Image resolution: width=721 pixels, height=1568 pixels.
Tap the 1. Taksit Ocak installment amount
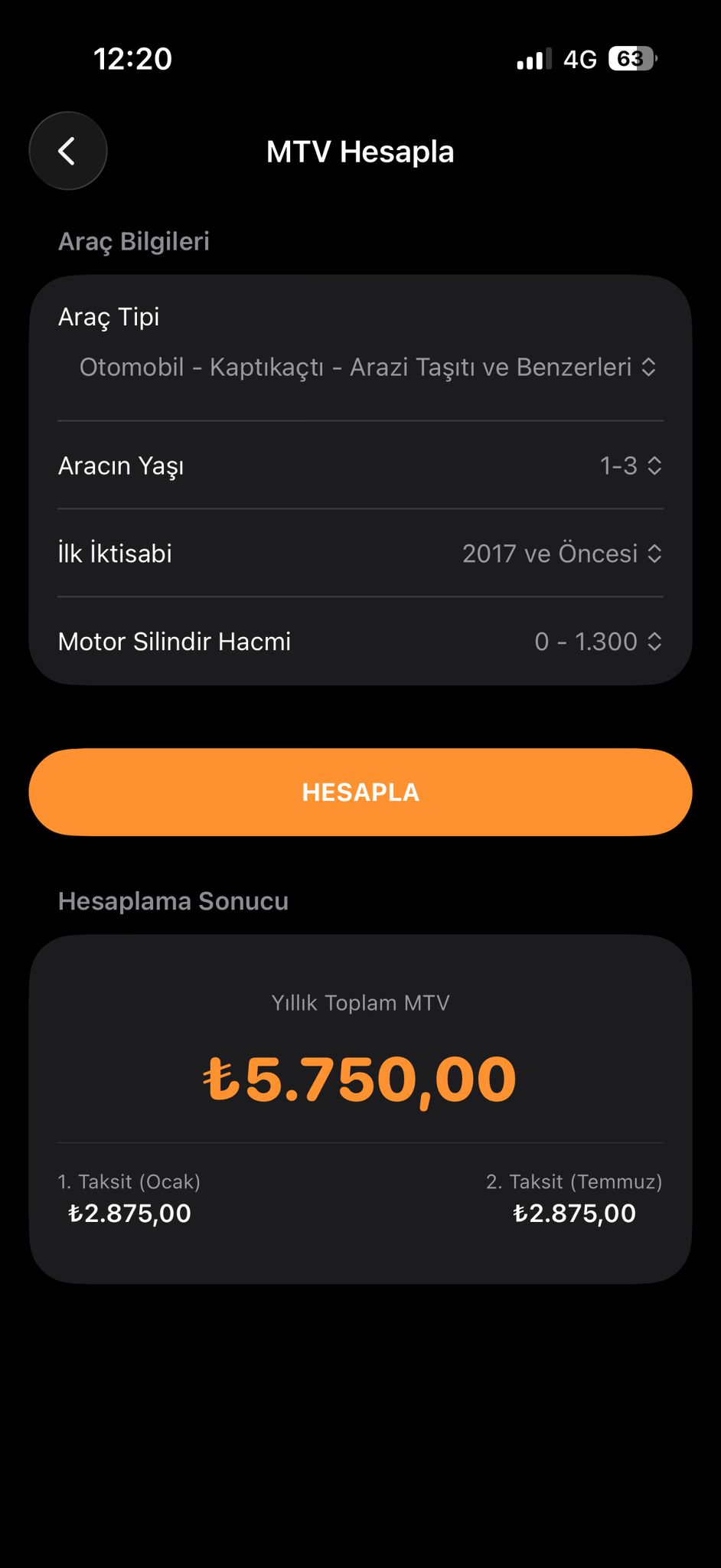tap(130, 1213)
